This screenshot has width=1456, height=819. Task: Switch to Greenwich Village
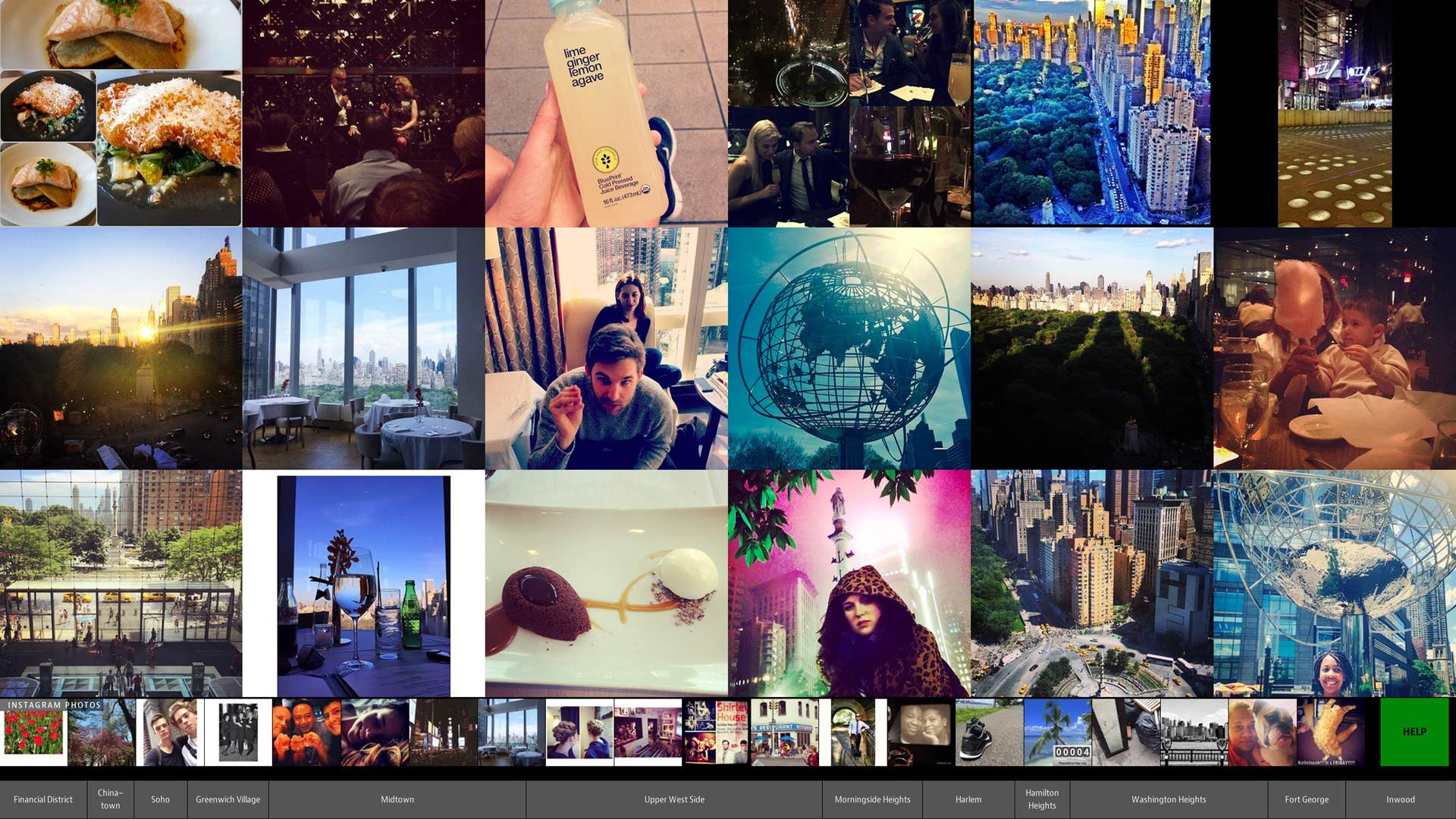point(227,799)
